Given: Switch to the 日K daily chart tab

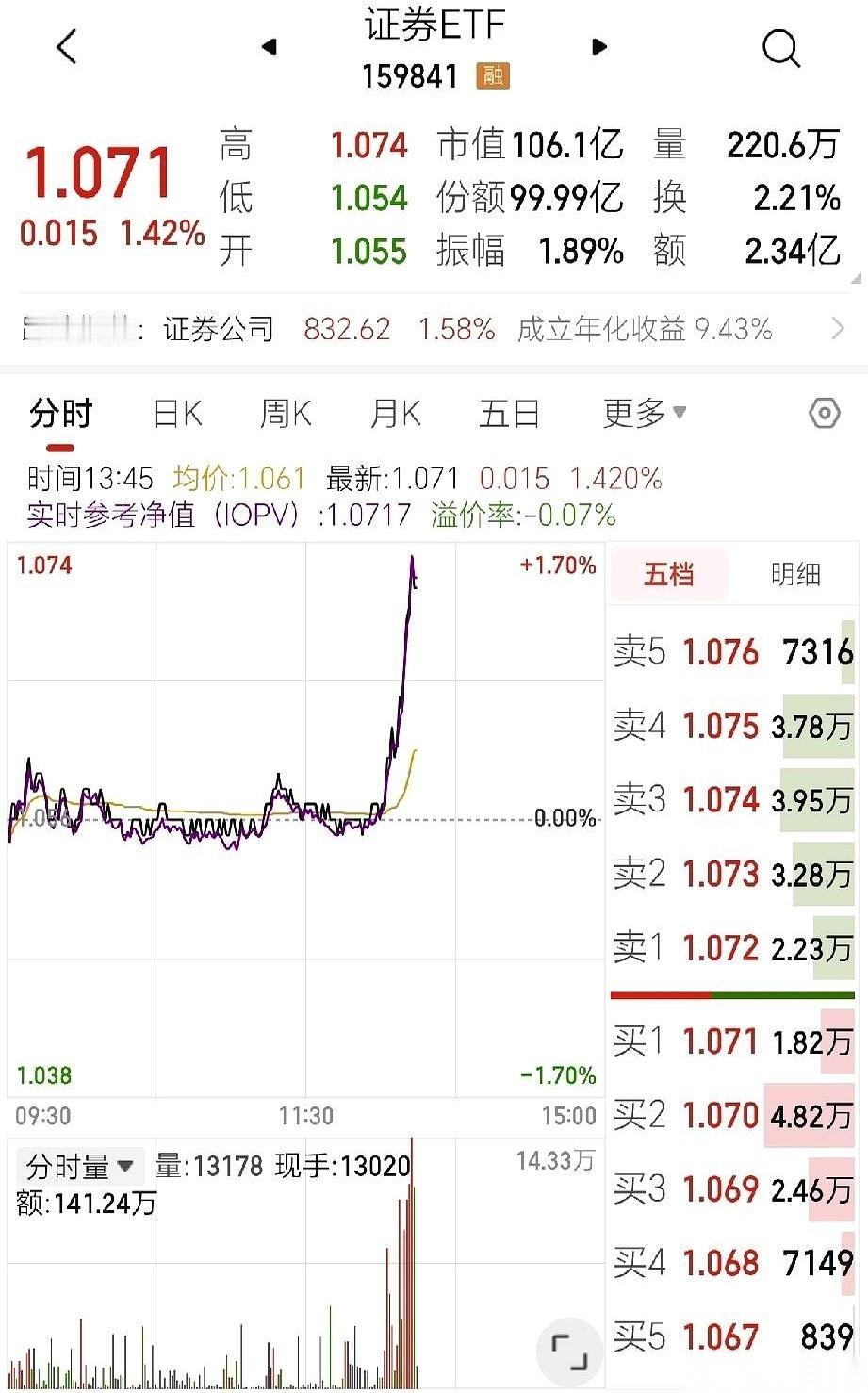Looking at the screenshot, I should pyautogui.click(x=175, y=413).
